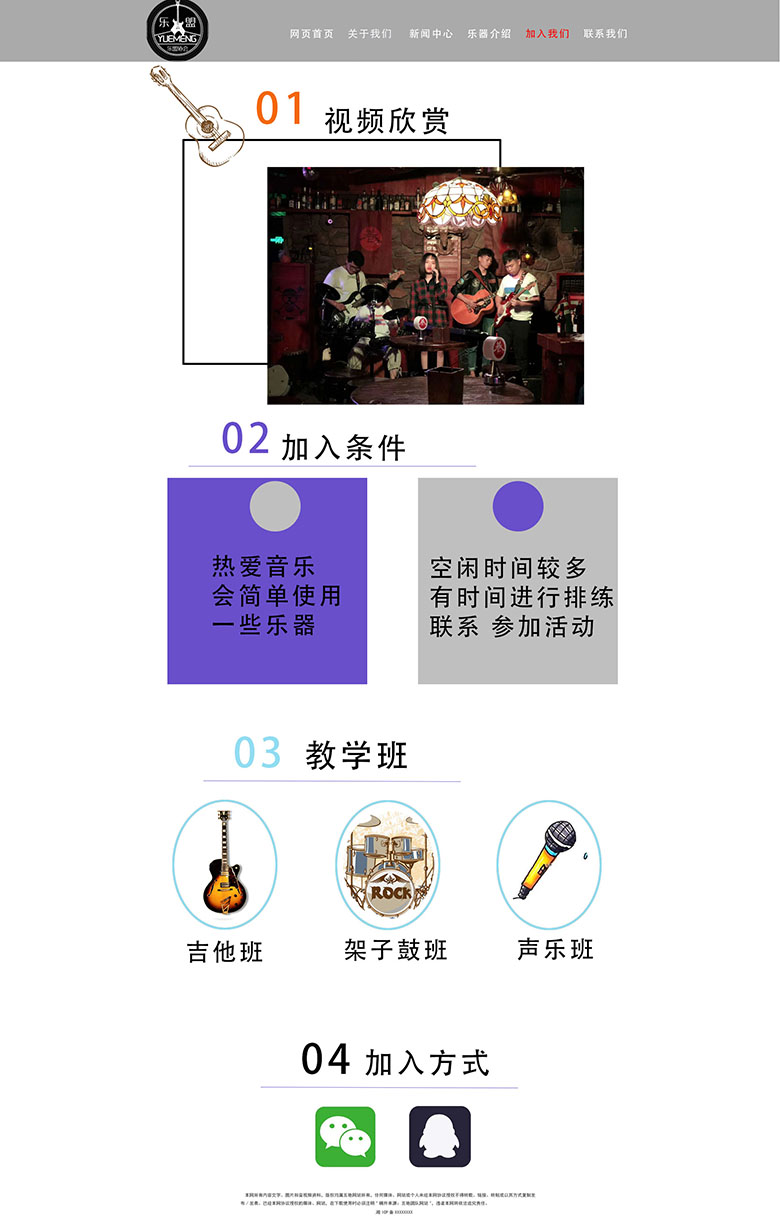Screen dimensions: 780x1219
Task: View the 架子鼓班 drum class
Action: click(x=387, y=865)
